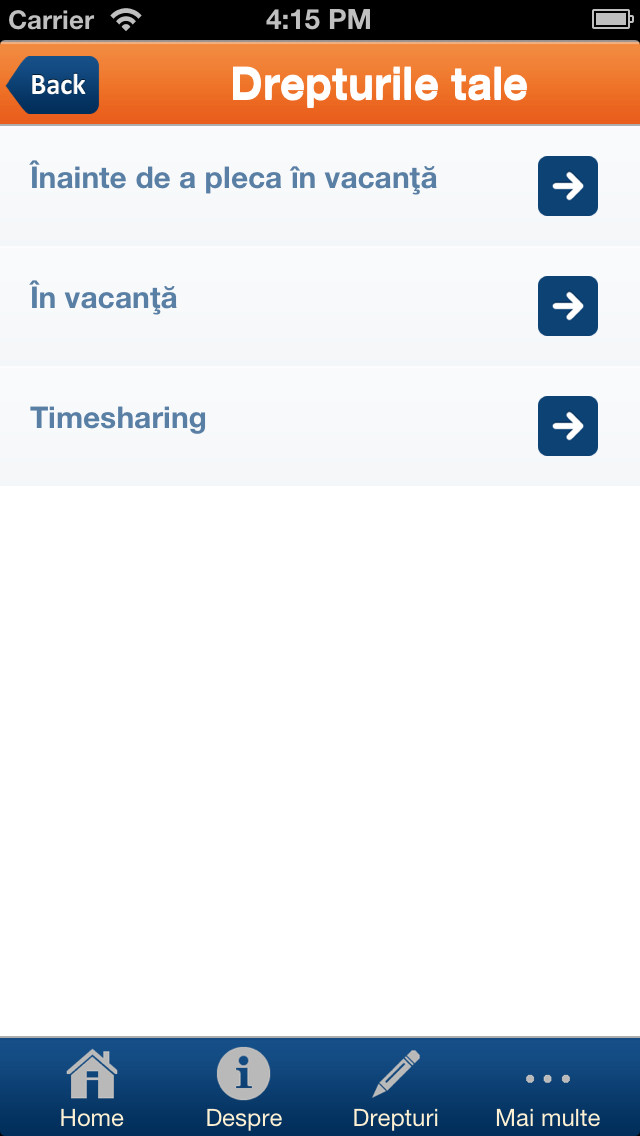Show the Mai multe tab
This screenshot has width=640, height=1136.
[x=548, y=1087]
